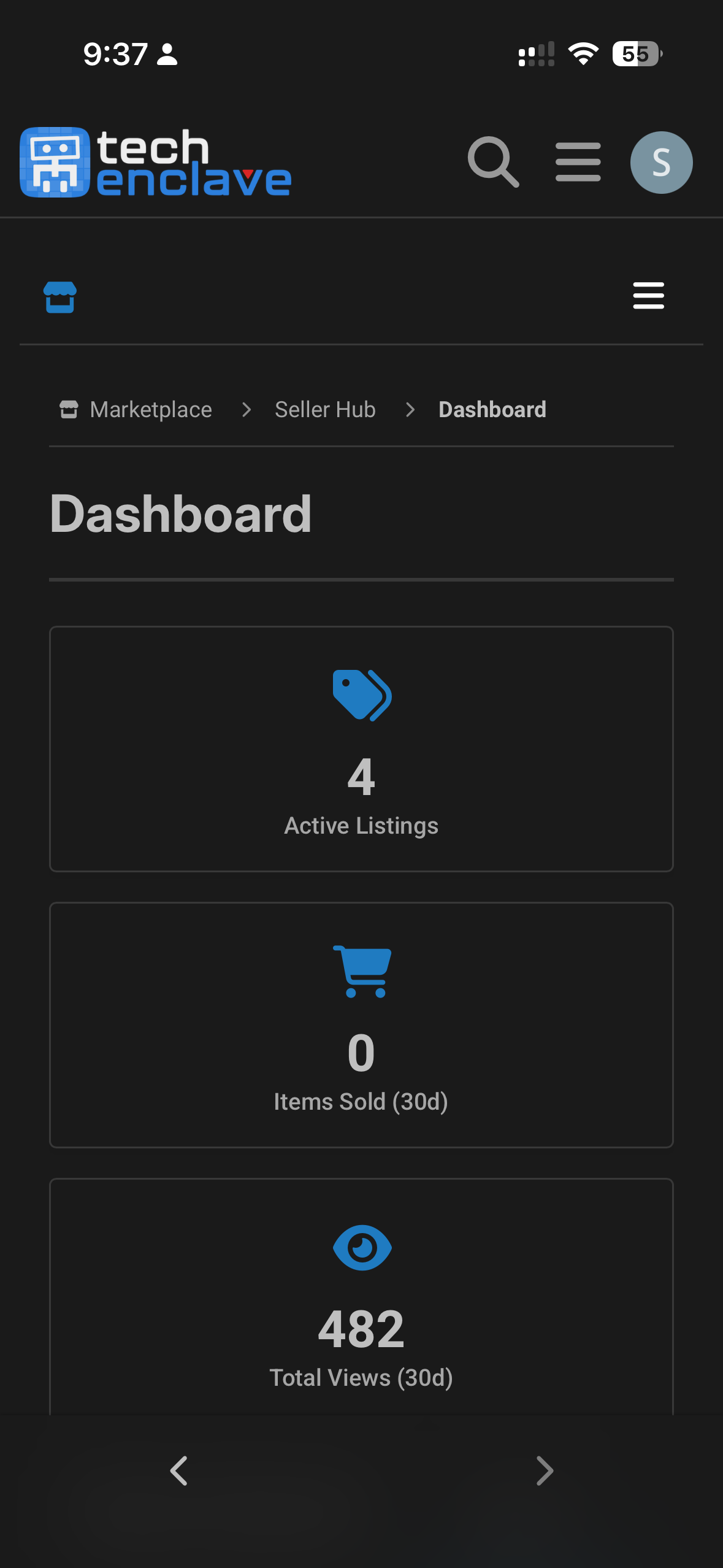Open the main site hamburger menu
The height and width of the screenshot is (1568, 723).
click(x=578, y=162)
